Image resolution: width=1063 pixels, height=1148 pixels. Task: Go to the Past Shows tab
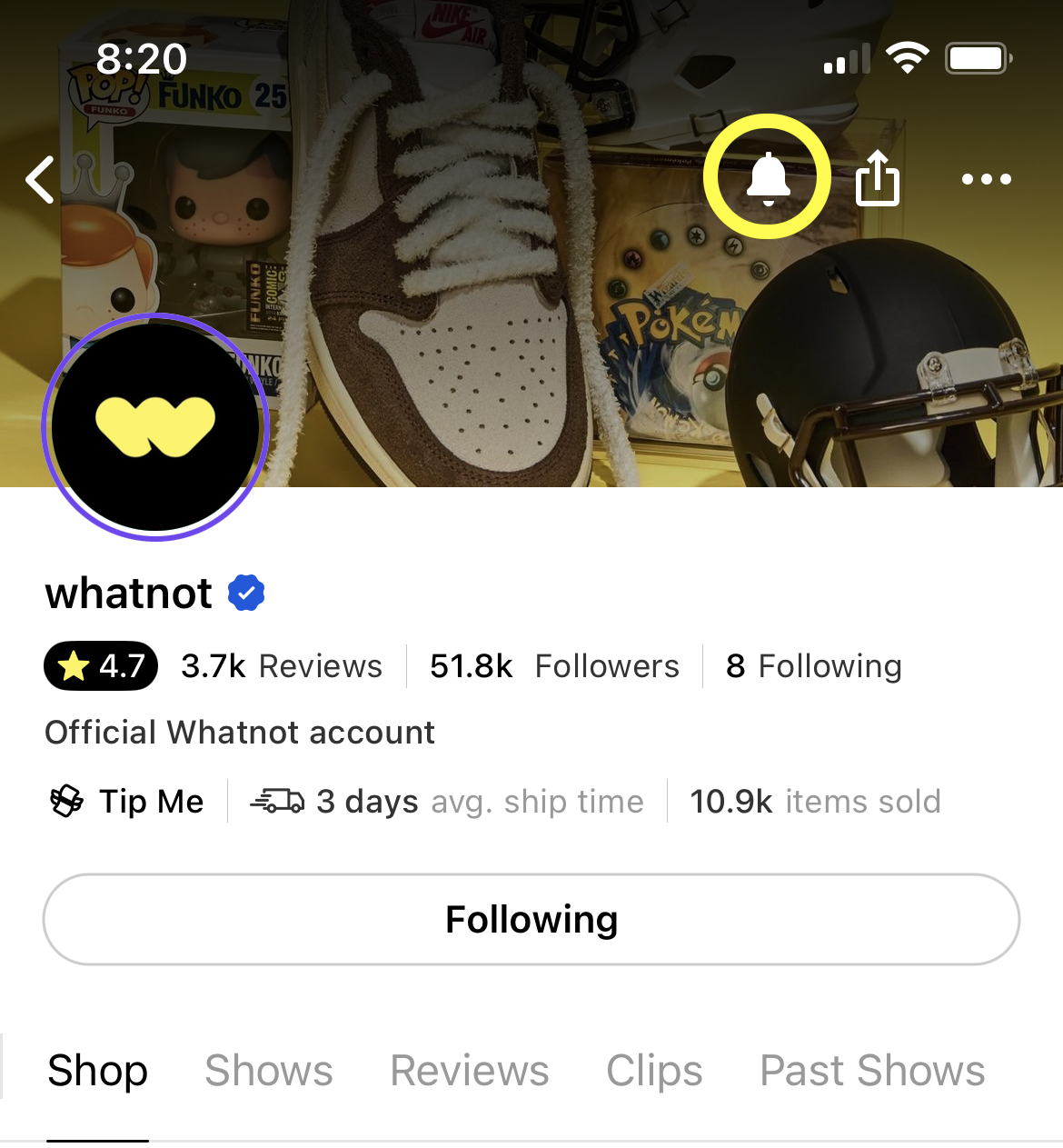click(872, 1071)
